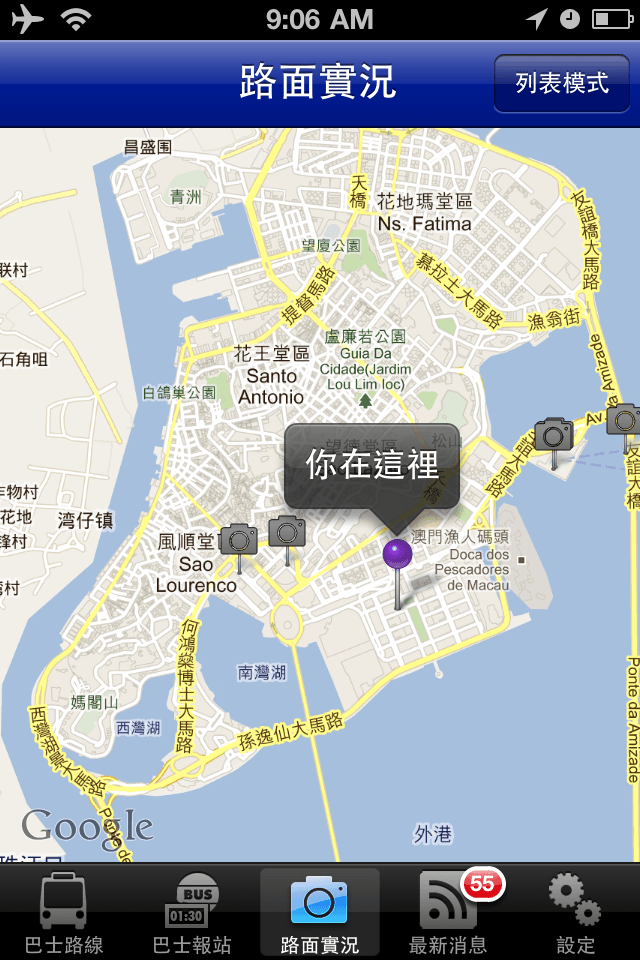Image resolution: width=640 pixels, height=960 pixels.
Task: Tap the purple current-location pin
Action: [x=398, y=555]
